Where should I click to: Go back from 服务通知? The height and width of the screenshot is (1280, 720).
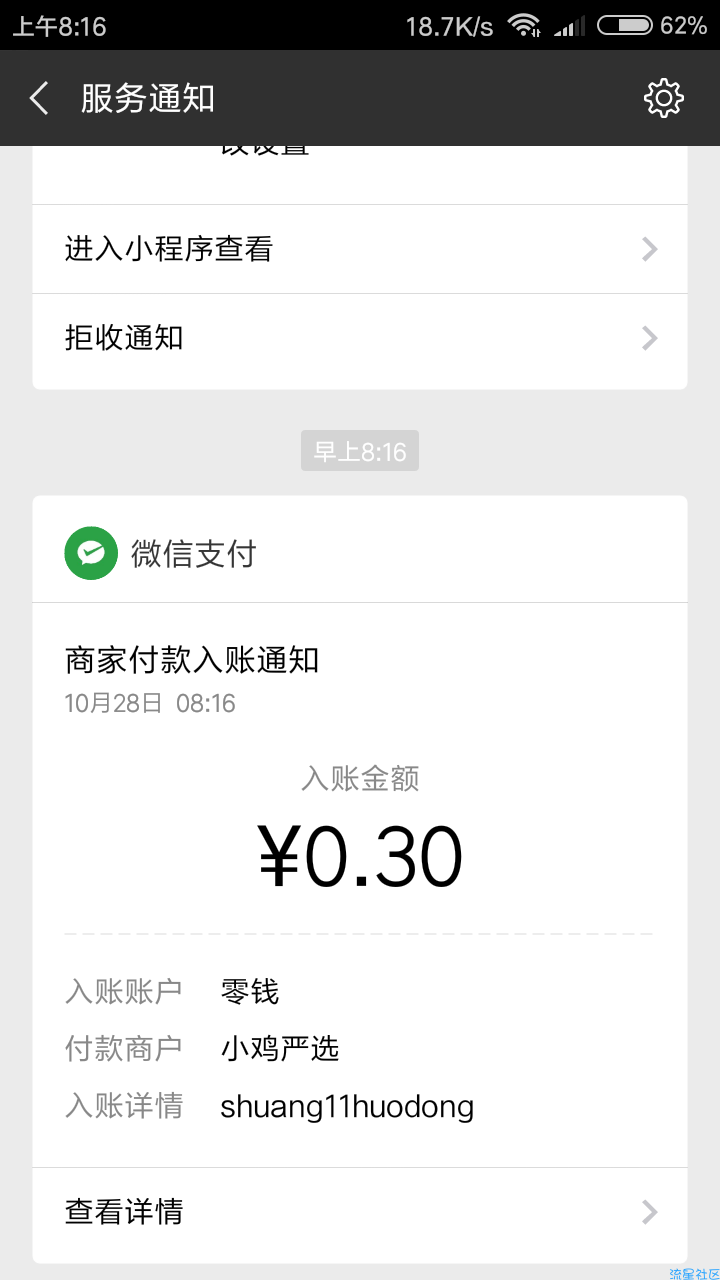pyautogui.click(x=39, y=98)
